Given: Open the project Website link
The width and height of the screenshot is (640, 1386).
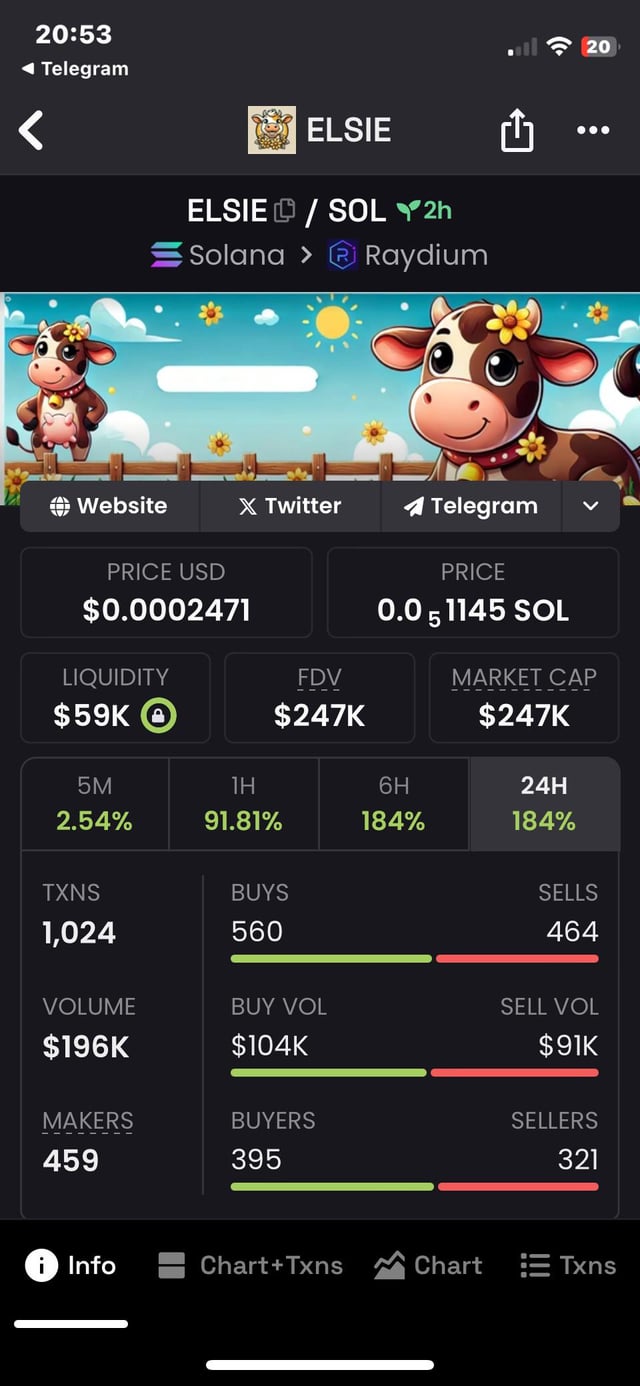Looking at the screenshot, I should (x=109, y=506).
